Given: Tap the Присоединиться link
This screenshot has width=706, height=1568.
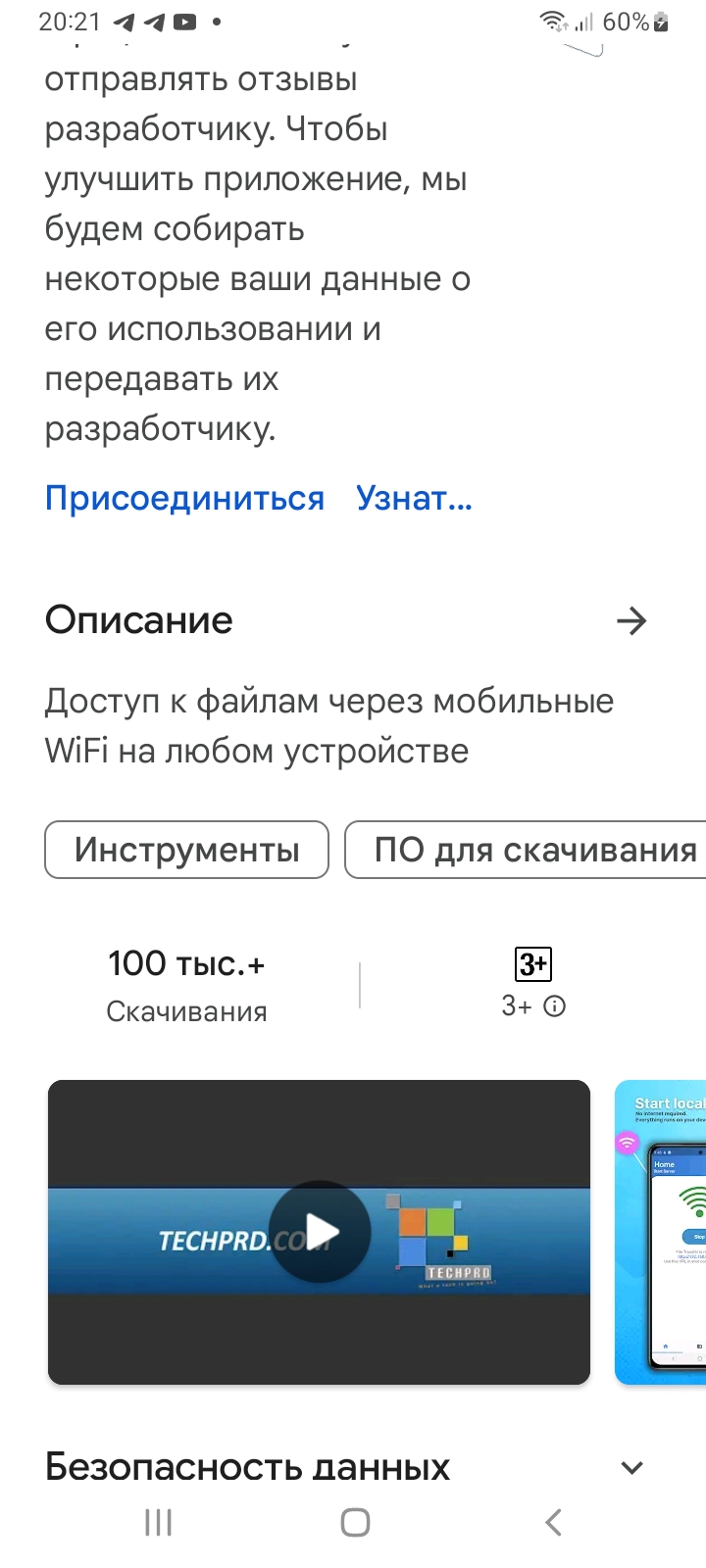Looking at the screenshot, I should tap(184, 499).
